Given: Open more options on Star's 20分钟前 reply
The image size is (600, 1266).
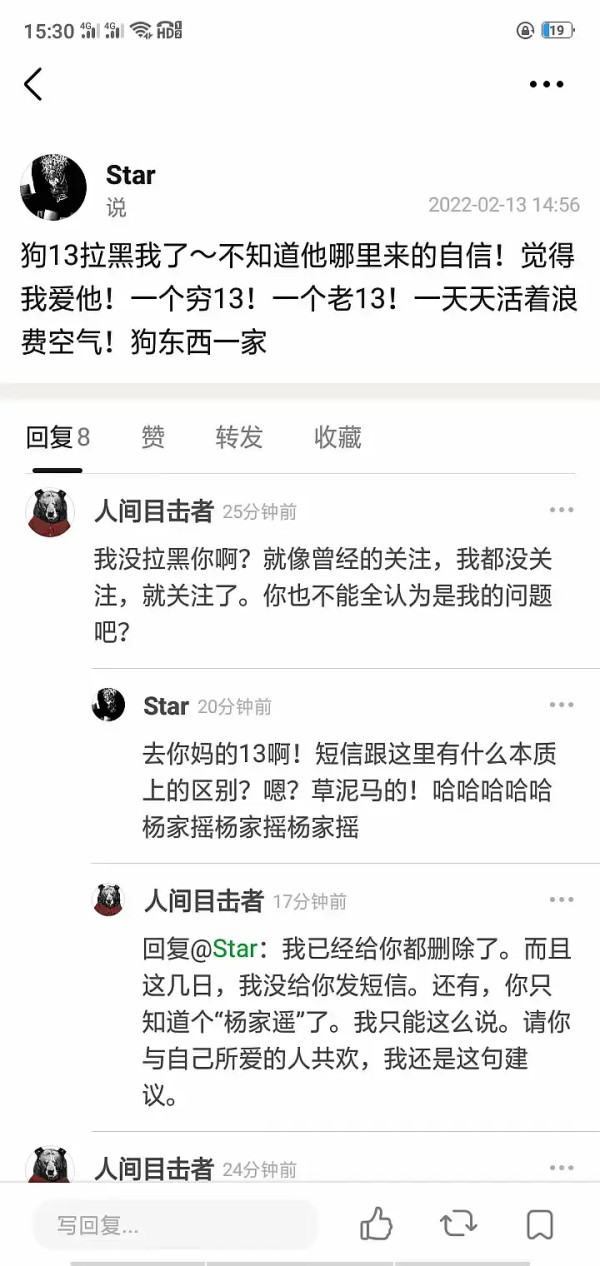Looking at the screenshot, I should 561,706.
